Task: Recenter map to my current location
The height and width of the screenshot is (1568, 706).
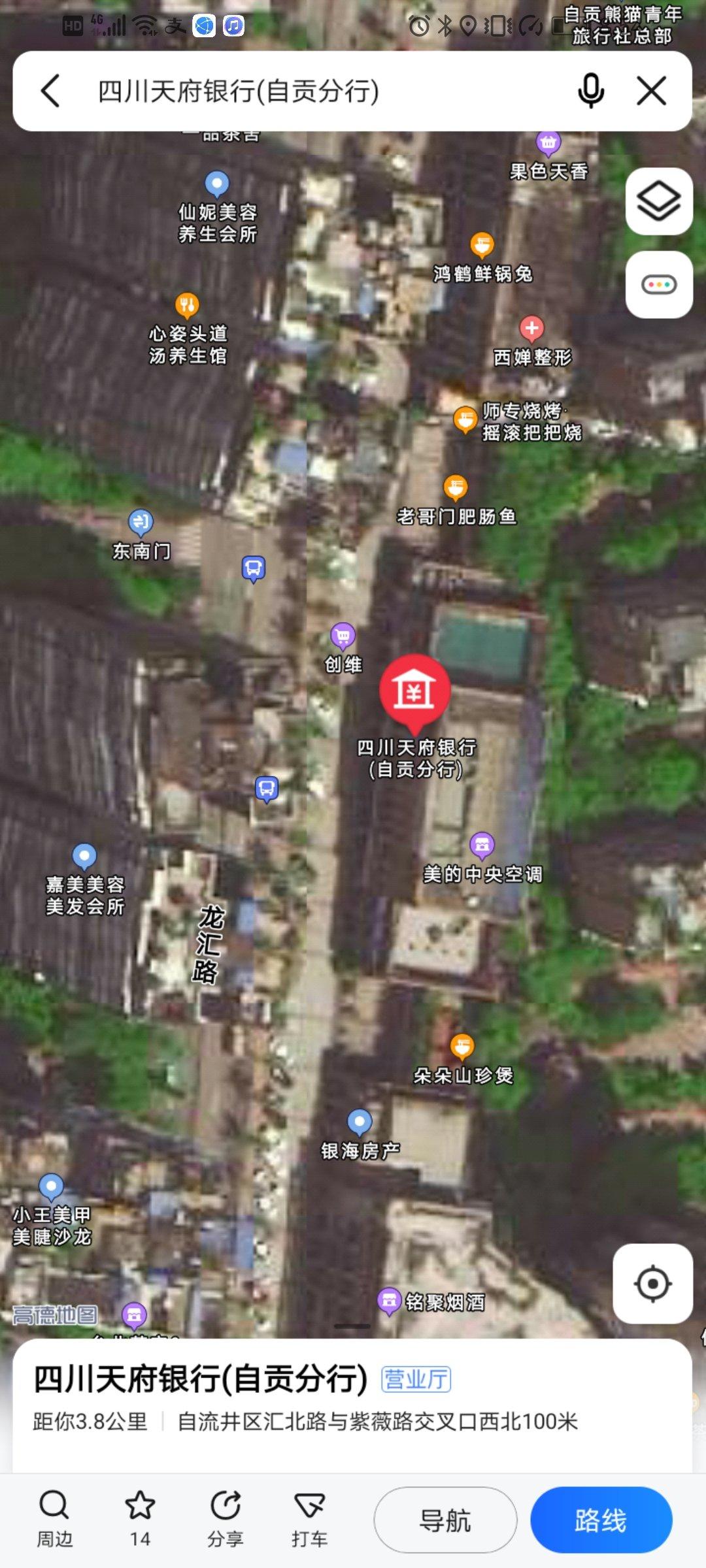Action: (x=652, y=1284)
